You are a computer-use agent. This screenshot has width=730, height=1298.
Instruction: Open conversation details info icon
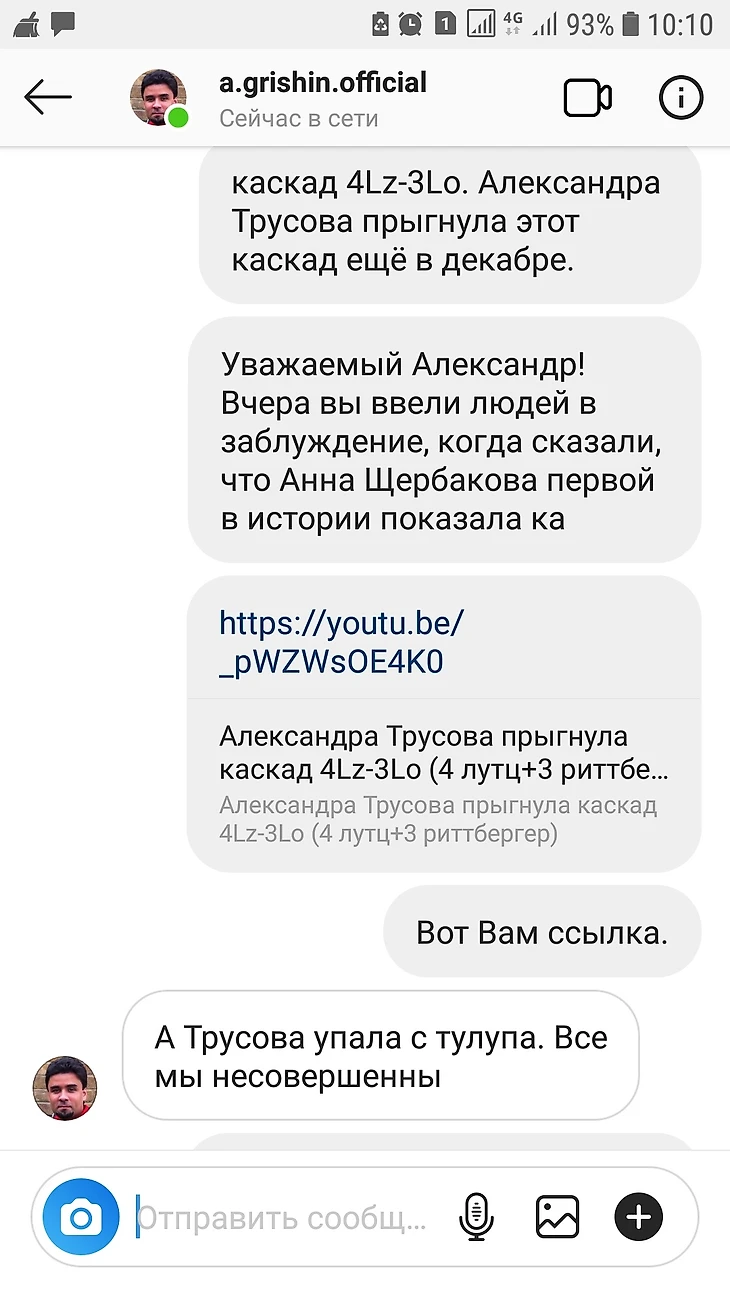[681, 98]
